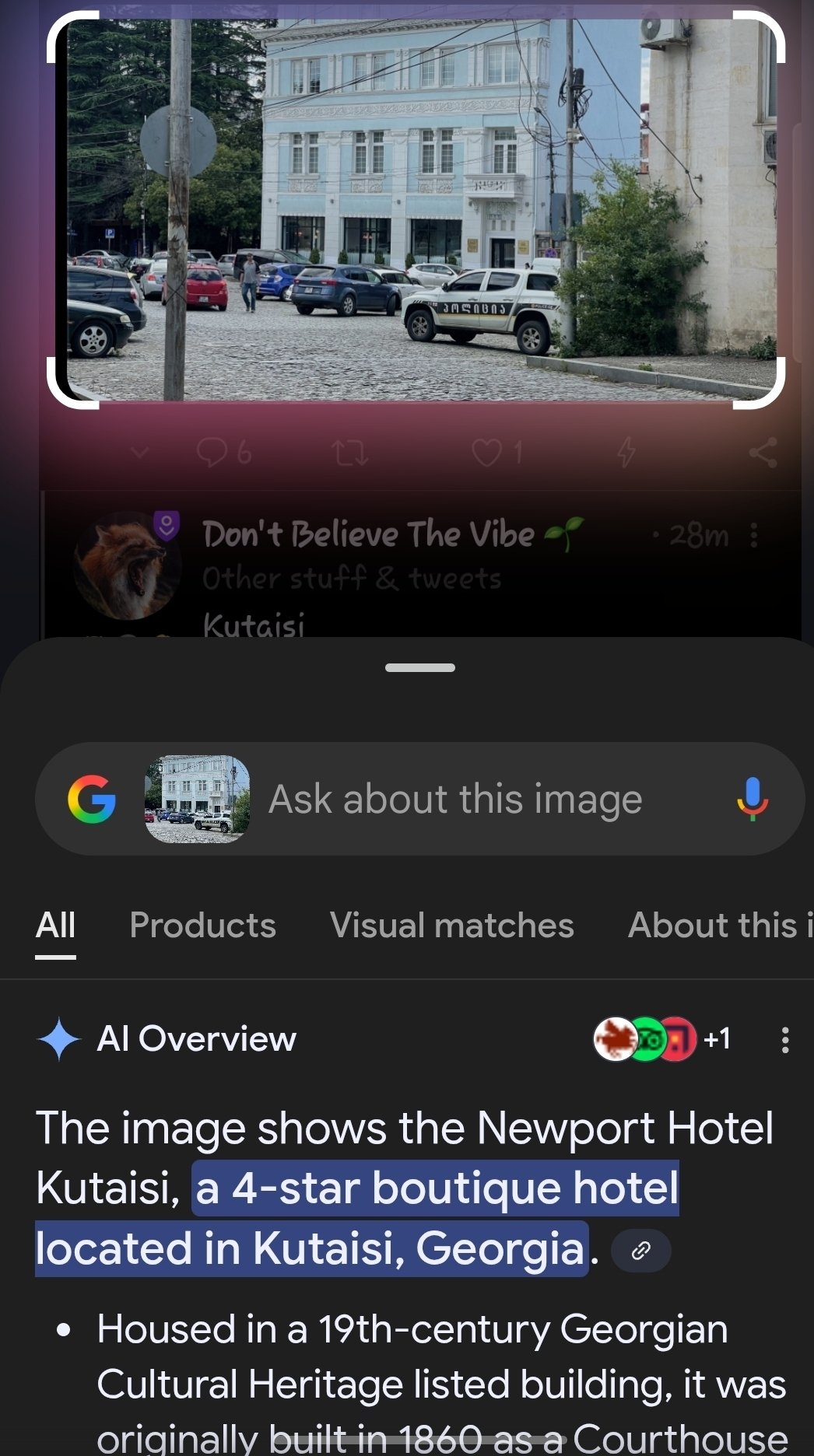Open the source link after Kutaisi, Georgia
This screenshot has height=1456, width=814.
[x=640, y=1251]
